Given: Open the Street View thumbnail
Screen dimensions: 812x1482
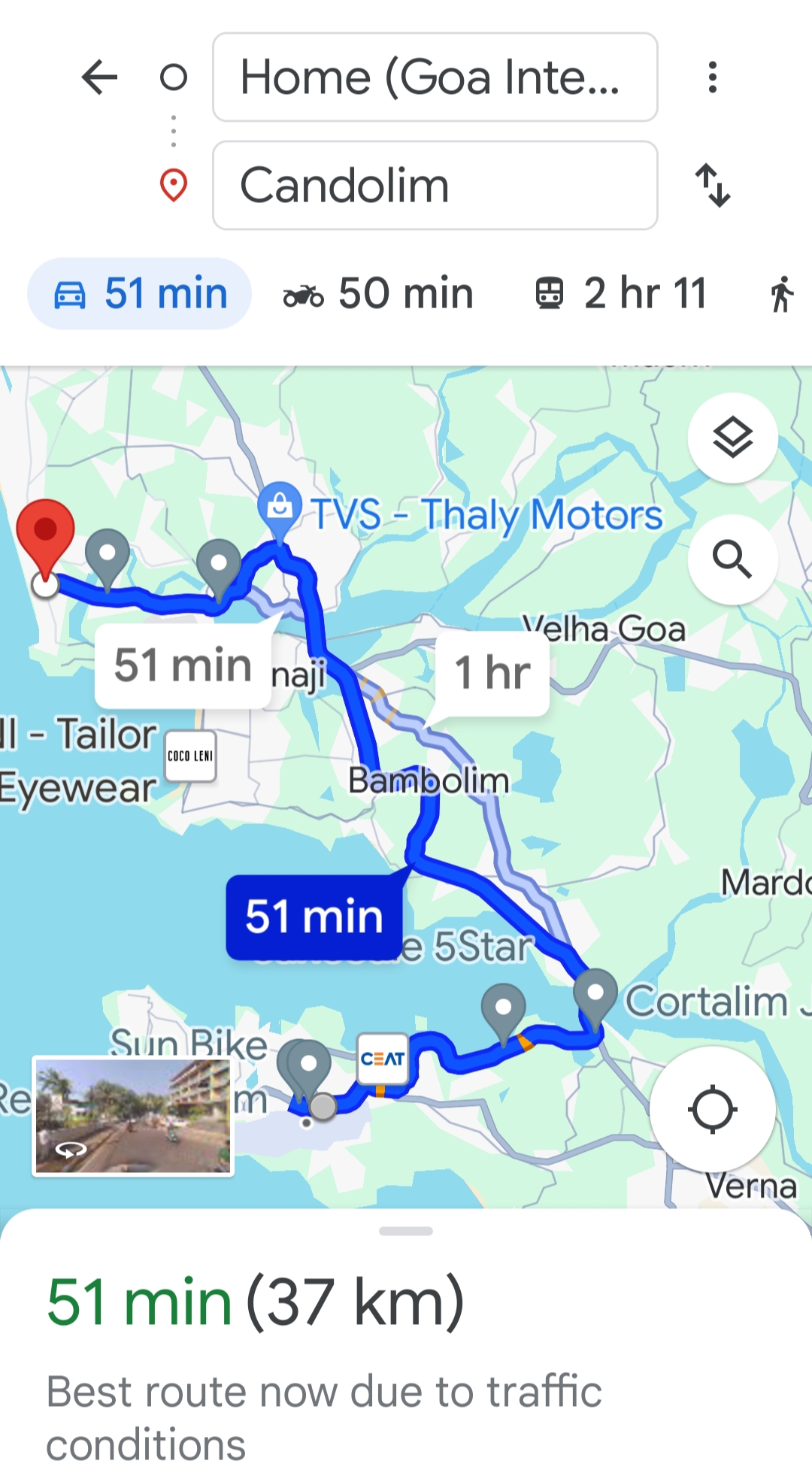Looking at the screenshot, I should click(x=133, y=1116).
